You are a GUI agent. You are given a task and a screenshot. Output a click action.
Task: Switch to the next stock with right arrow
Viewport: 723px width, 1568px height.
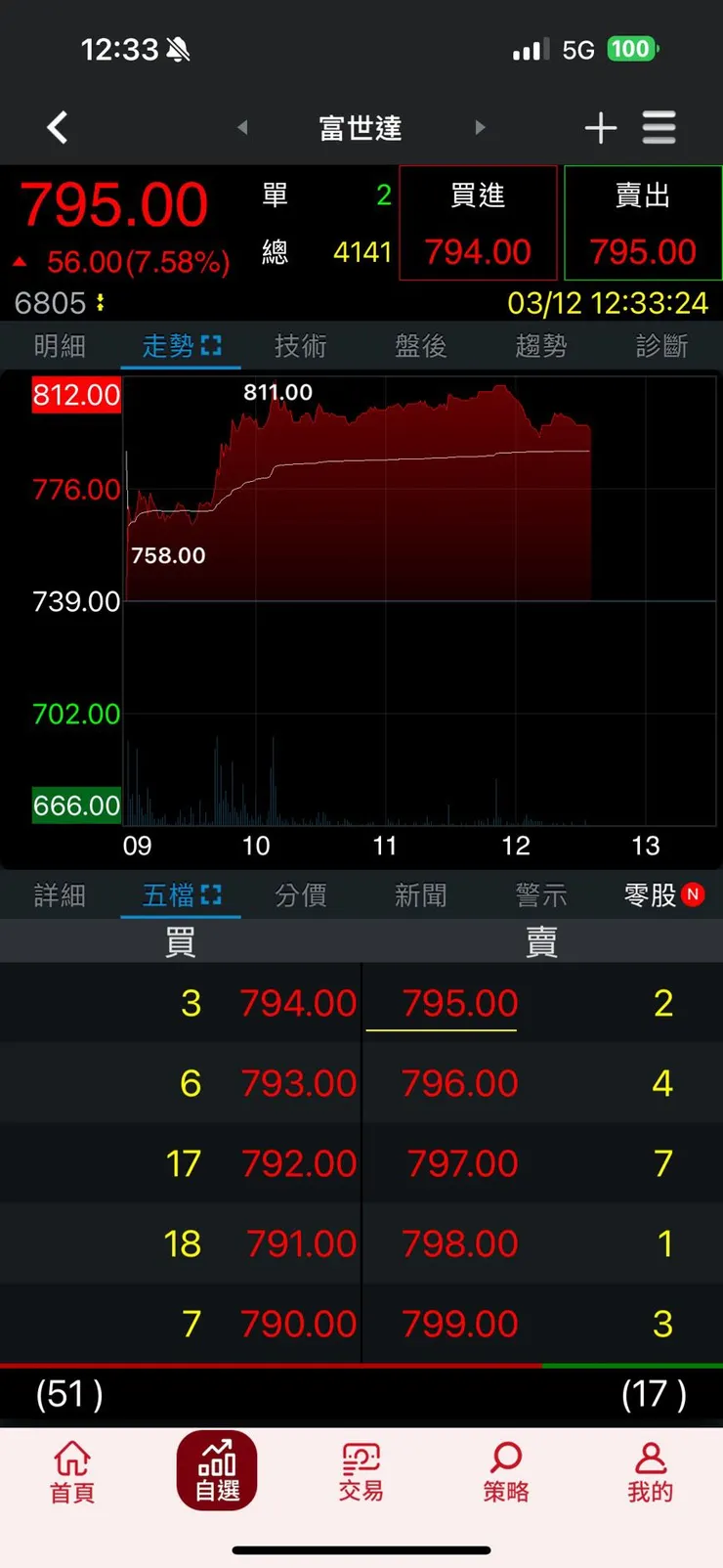[480, 127]
